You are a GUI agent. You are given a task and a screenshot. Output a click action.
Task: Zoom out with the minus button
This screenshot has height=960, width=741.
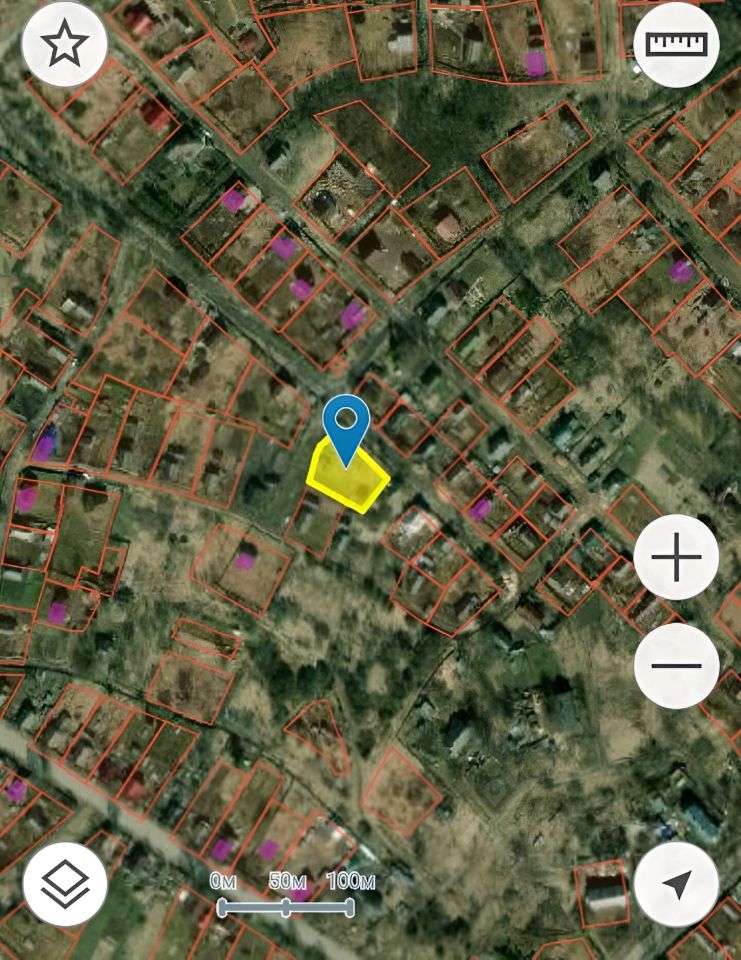pyautogui.click(x=677, y=665)
